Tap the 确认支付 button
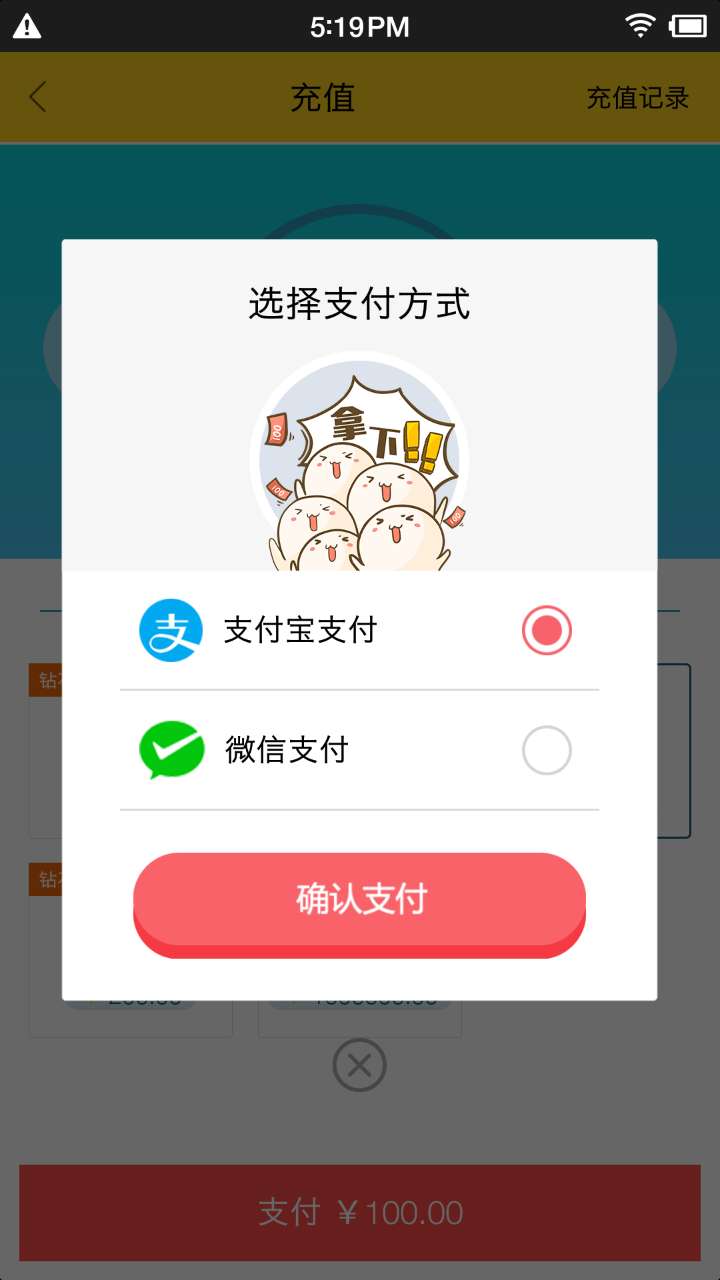Screen dimensions: 720x1280 [360, 900]
